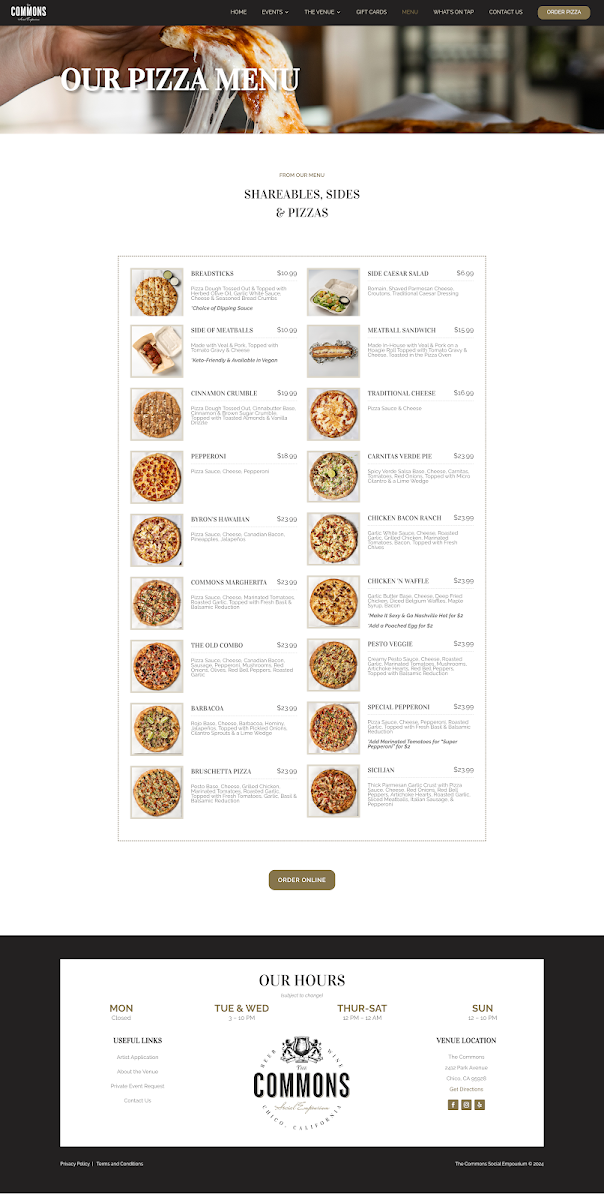604x1200 pixels.
Task: Open the Home navigation link
Action: pyautogui.click(x=238, y=12)
